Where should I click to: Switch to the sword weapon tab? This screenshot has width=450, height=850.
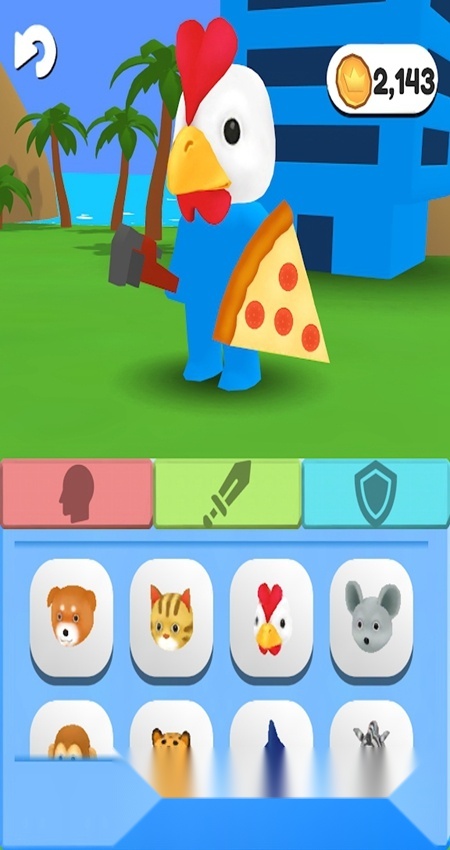point(228,493)
